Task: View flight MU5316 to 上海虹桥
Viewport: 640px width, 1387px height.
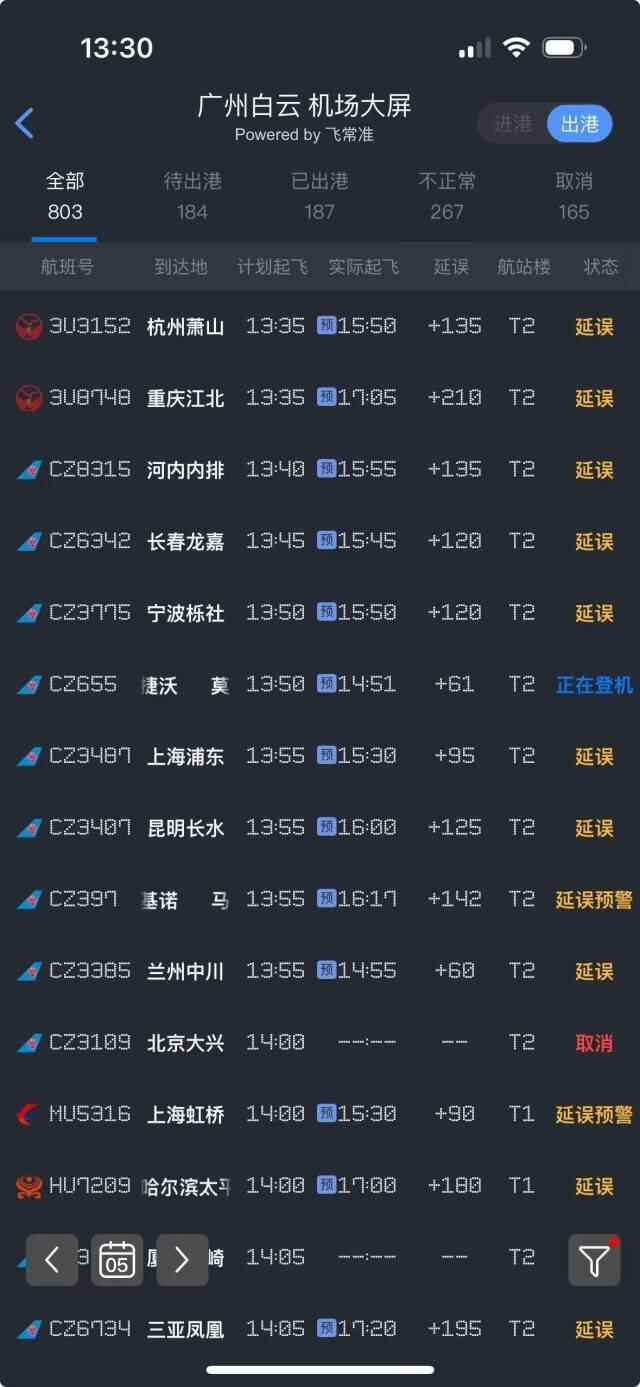Action: click(320, 1114)
